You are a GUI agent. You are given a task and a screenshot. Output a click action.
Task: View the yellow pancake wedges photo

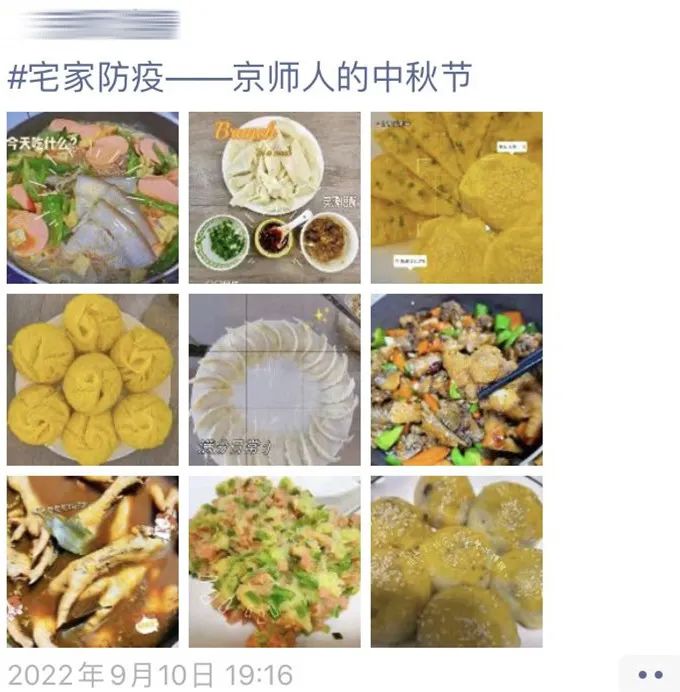tap(456, 197)
